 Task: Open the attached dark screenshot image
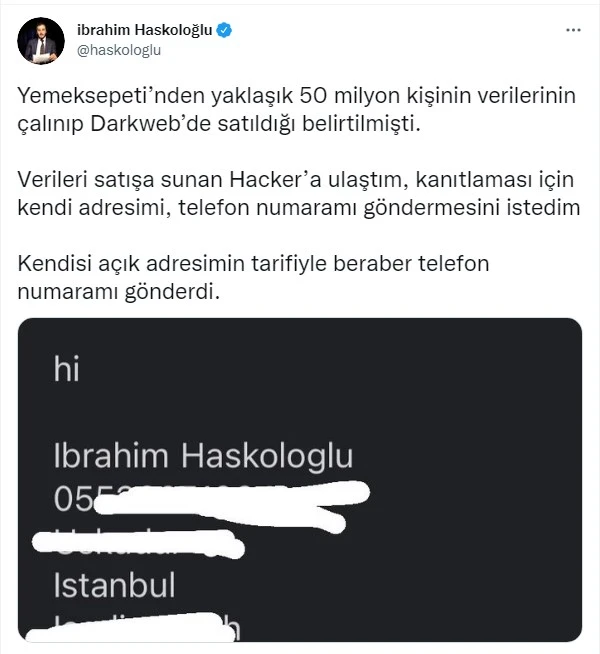300,480
